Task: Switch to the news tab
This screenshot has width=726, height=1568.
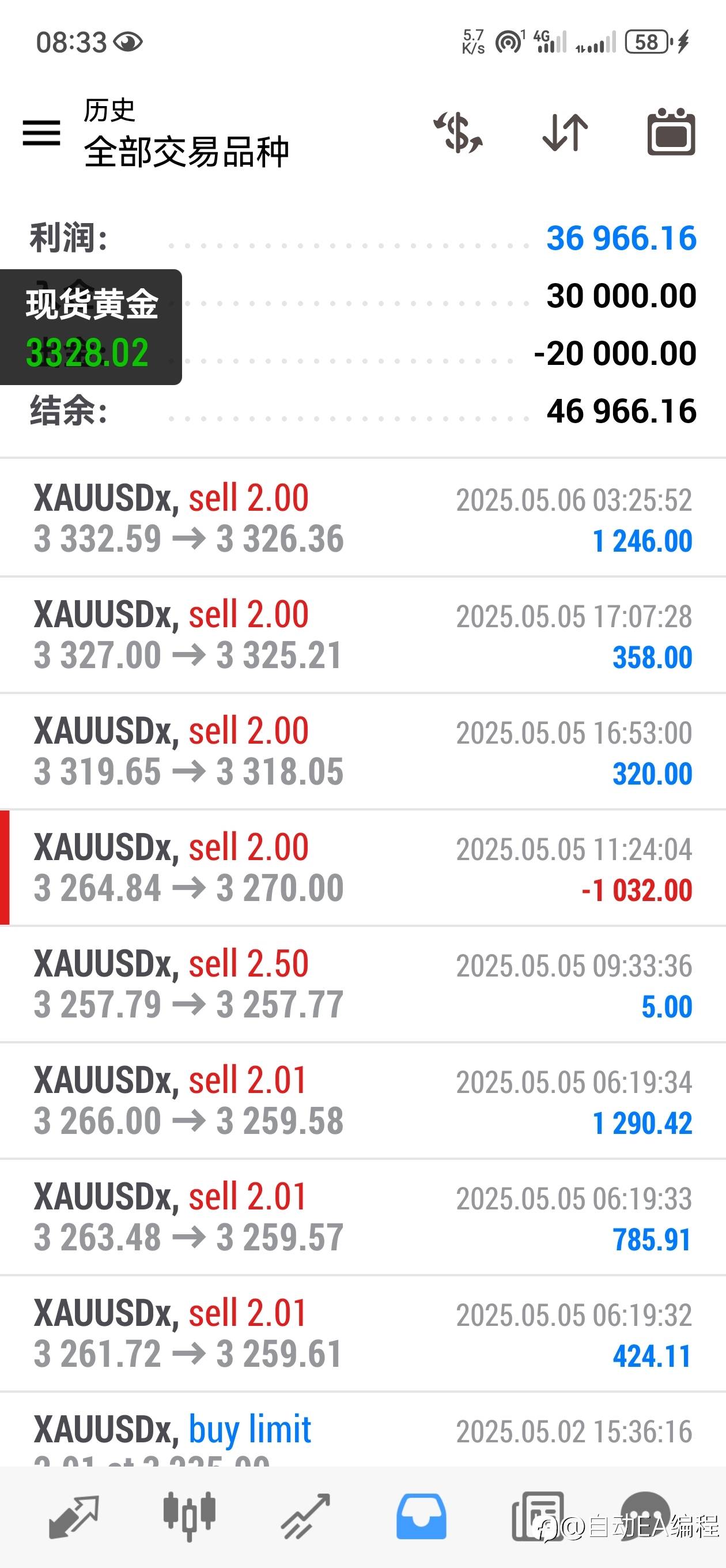Action: (x=537, y=1516)
